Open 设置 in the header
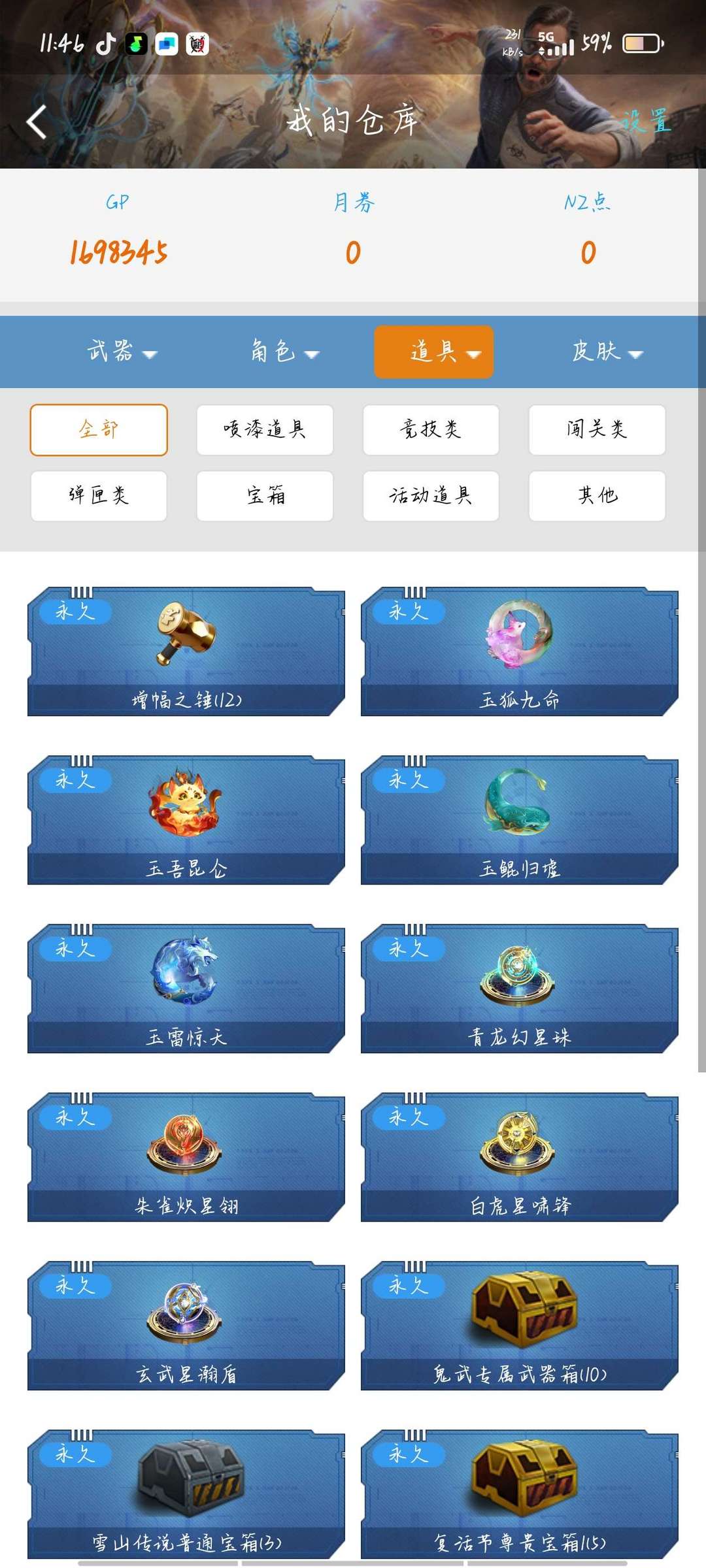The height and width of the screenshot is (1568, 706). 646,121
